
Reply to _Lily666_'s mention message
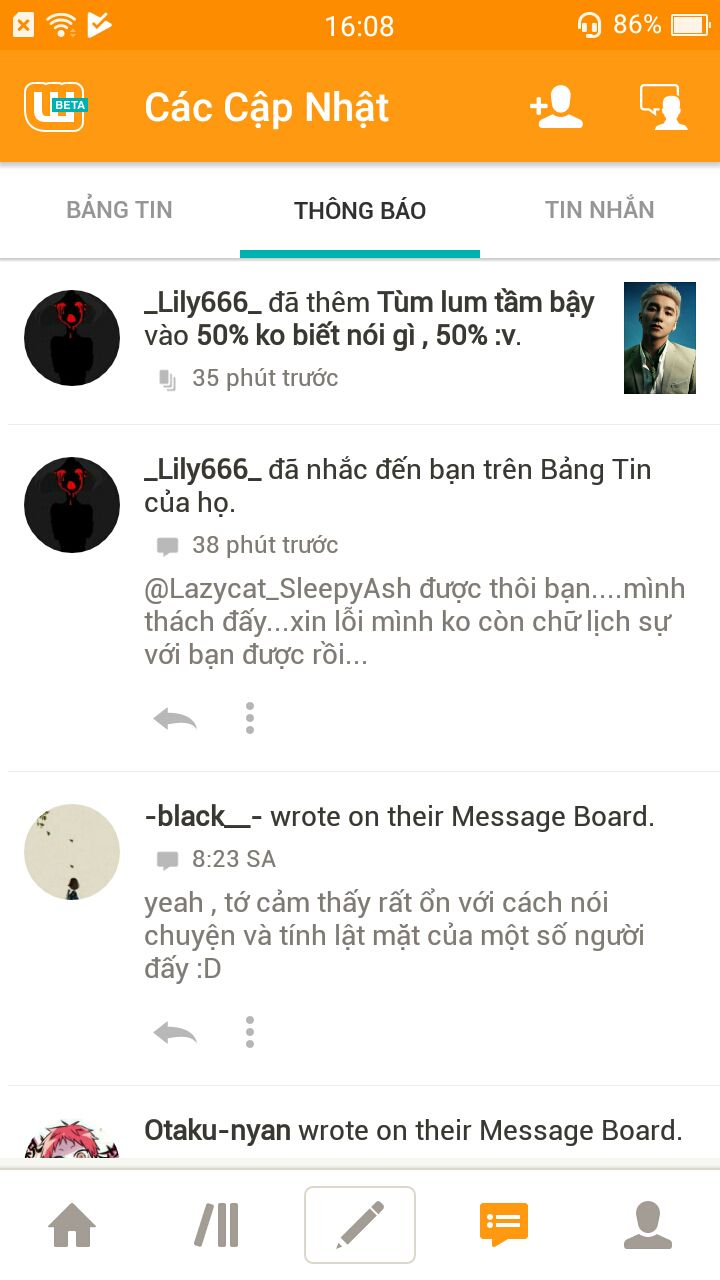click(x=175, y=718)
